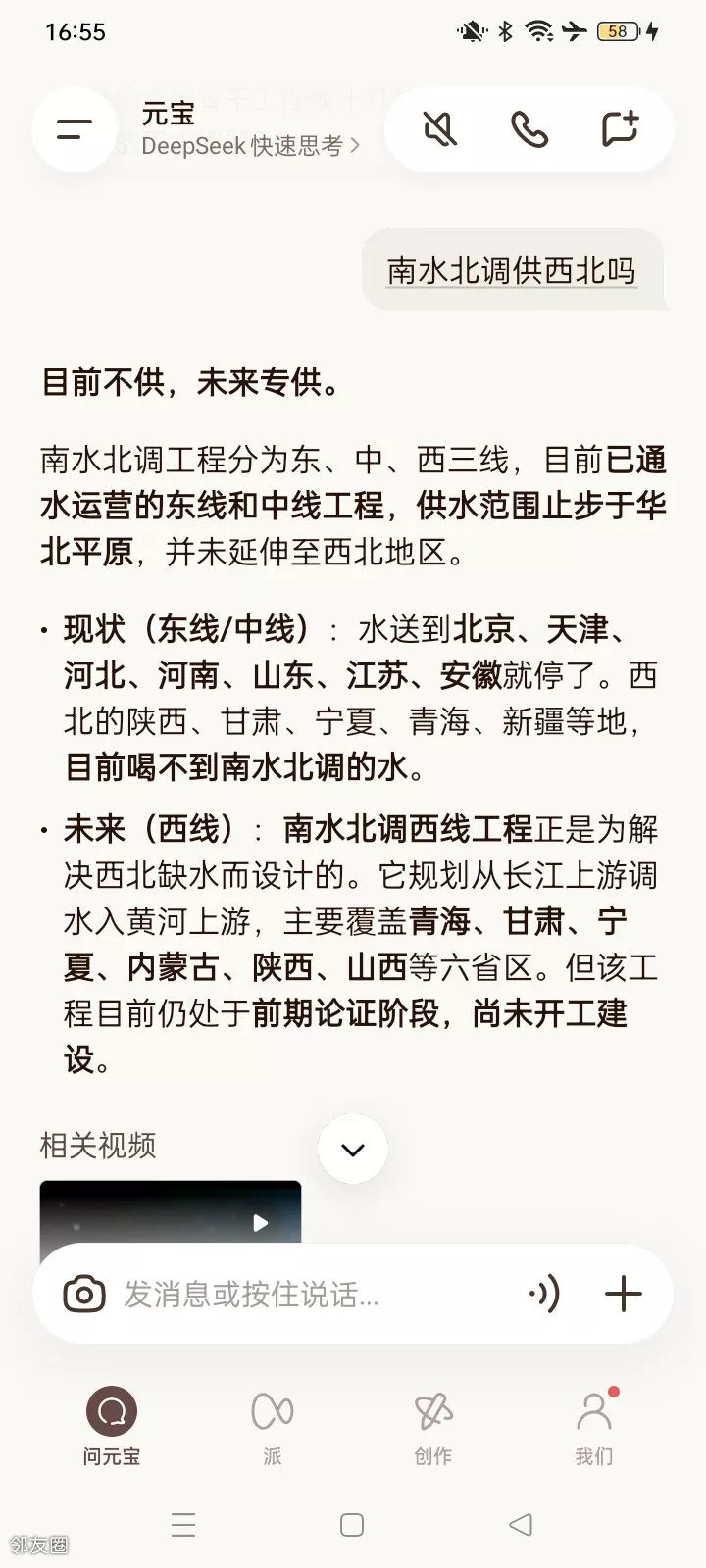This screenshot has width=706, height=1568.
Task: Toggle the muted speaker icon
Action: pyautogui.click(x=440, y=129)
